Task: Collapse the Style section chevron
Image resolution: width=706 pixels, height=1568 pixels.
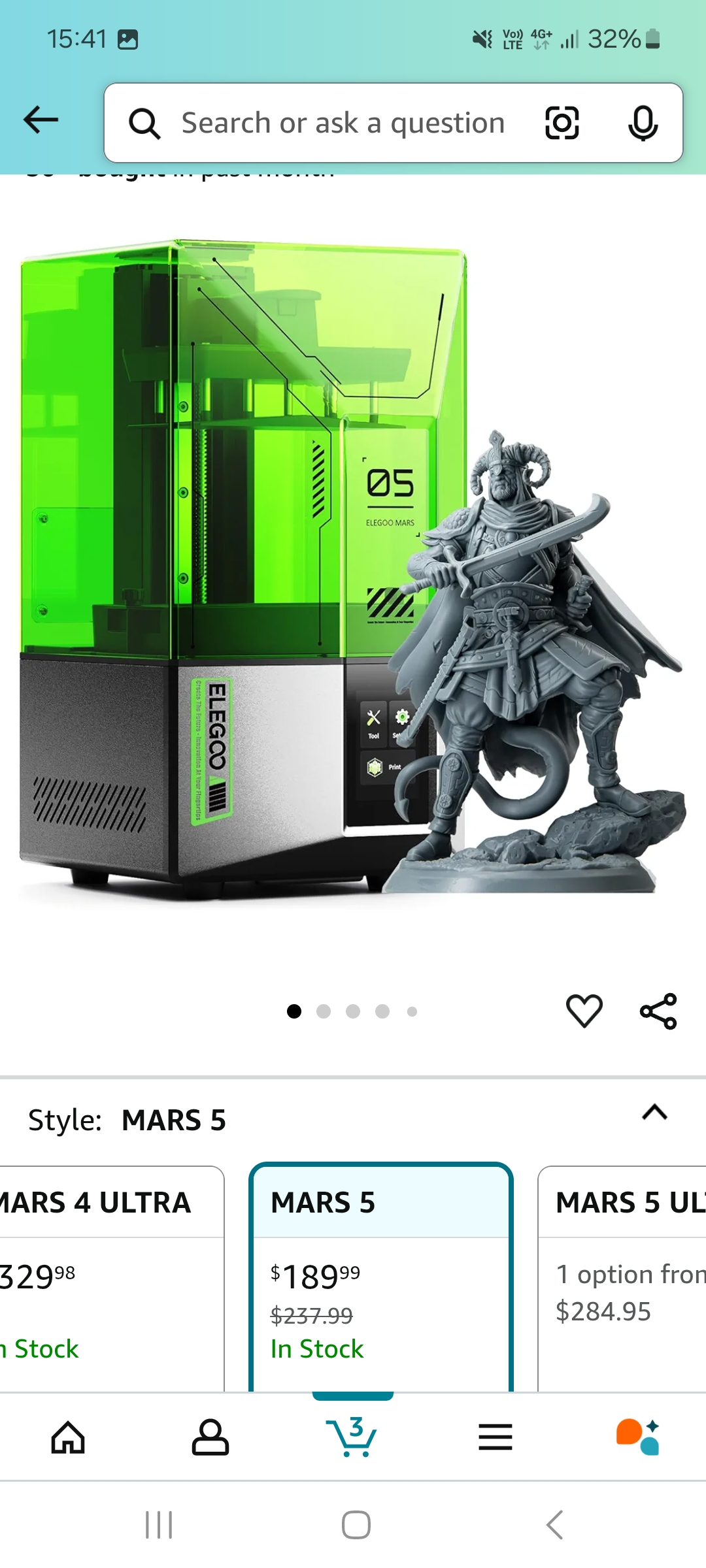Action: tap(655, 1112)
